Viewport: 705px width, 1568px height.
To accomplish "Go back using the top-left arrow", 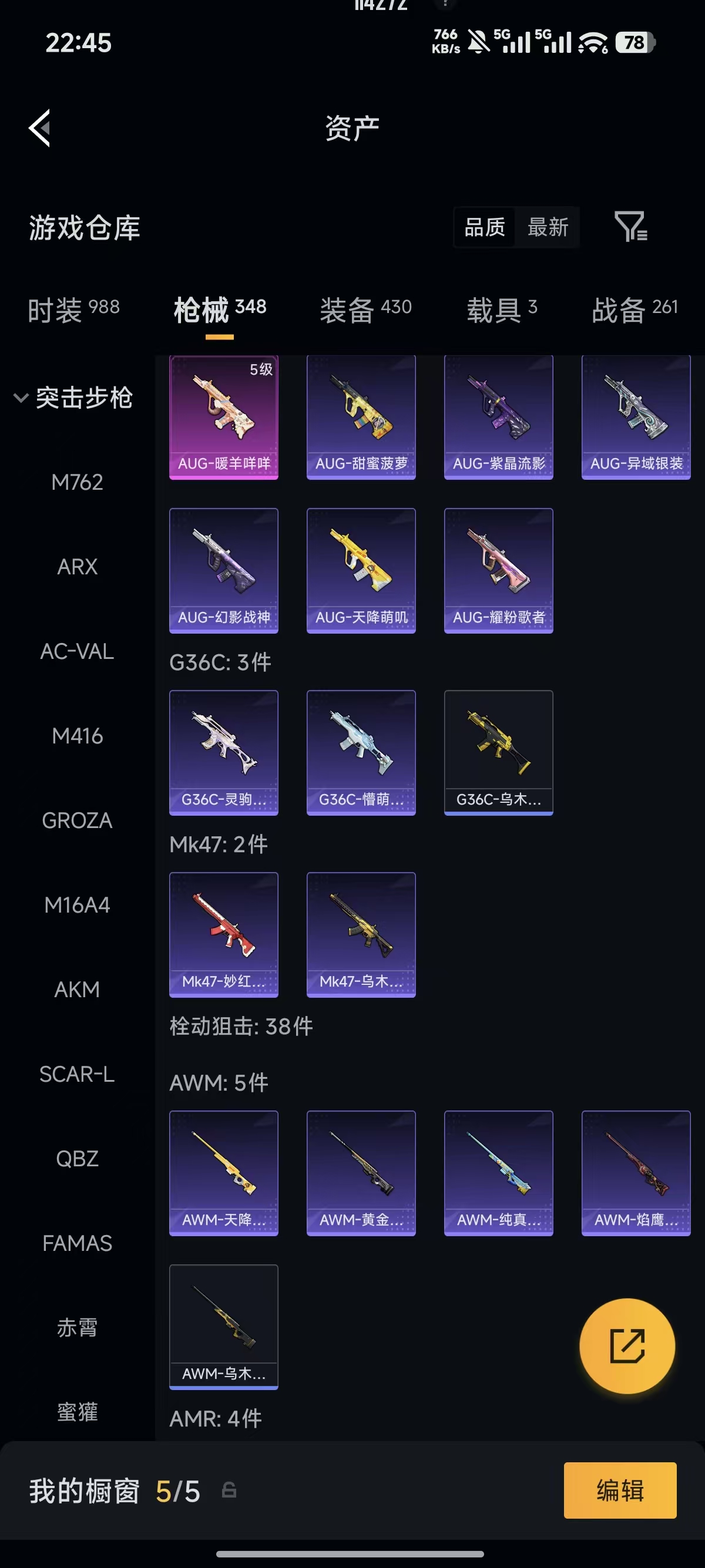I will [39, 129].
